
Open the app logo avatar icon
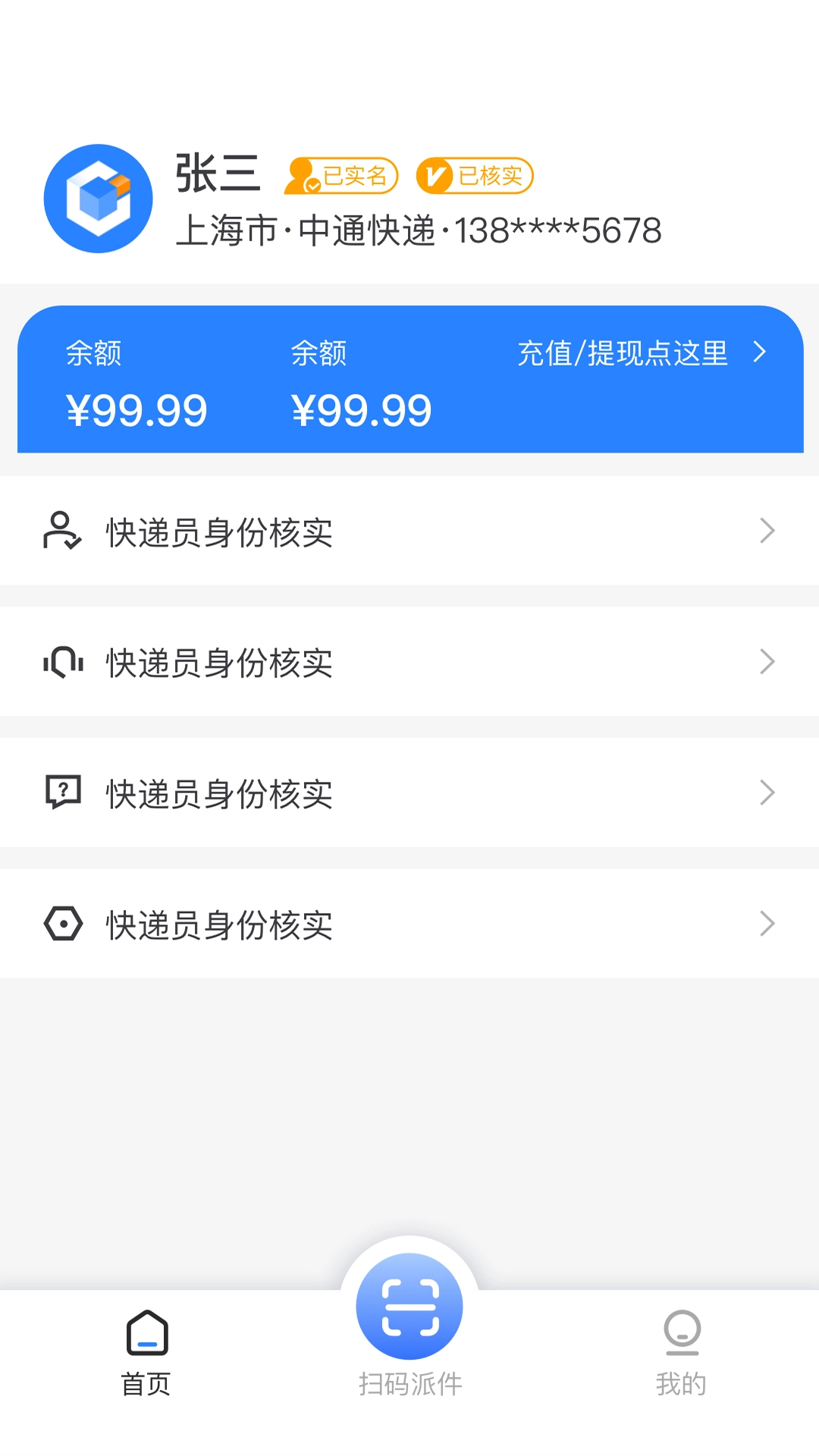tap(97, 199)
